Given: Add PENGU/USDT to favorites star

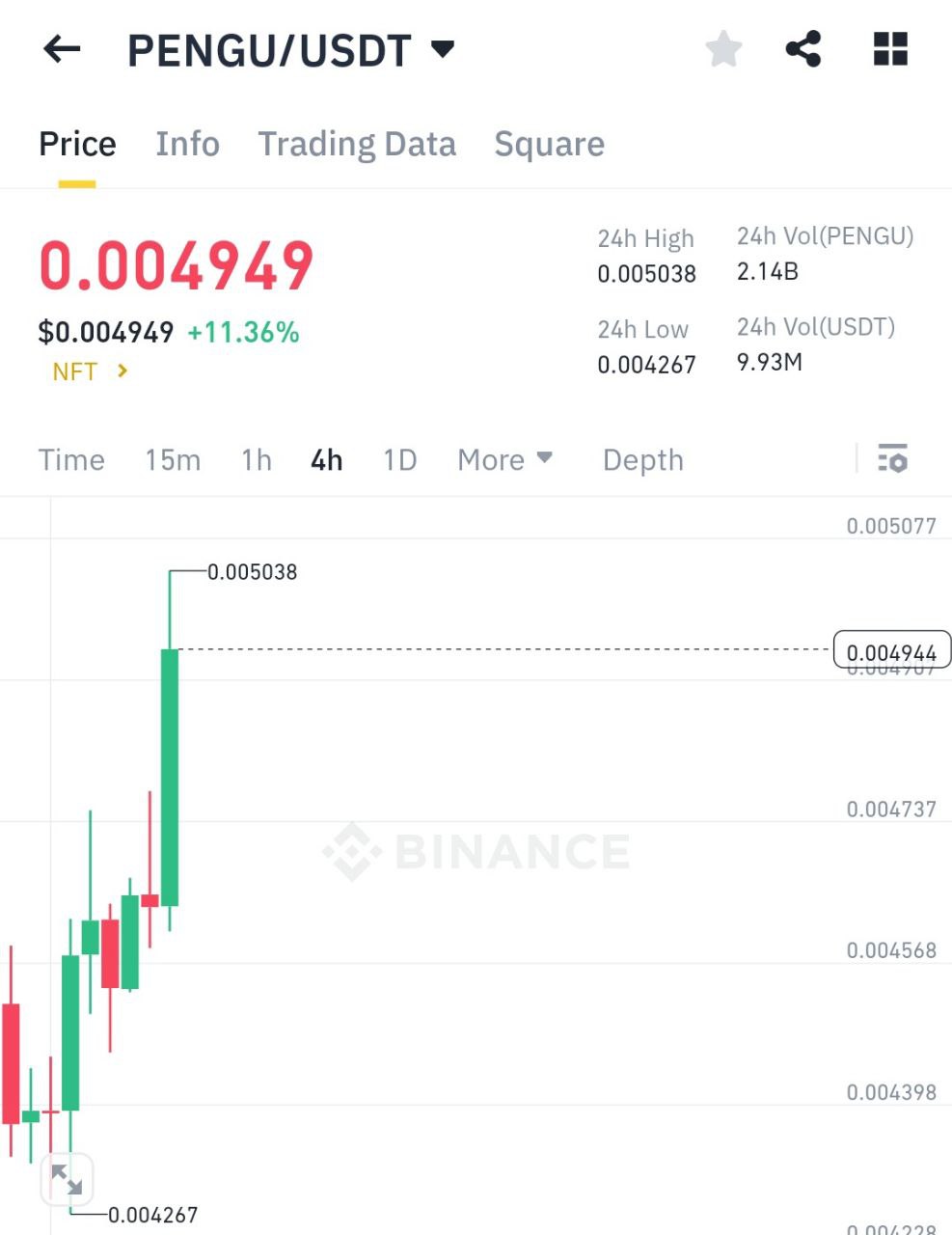Looking at the screenshot, I should (723, 49).
